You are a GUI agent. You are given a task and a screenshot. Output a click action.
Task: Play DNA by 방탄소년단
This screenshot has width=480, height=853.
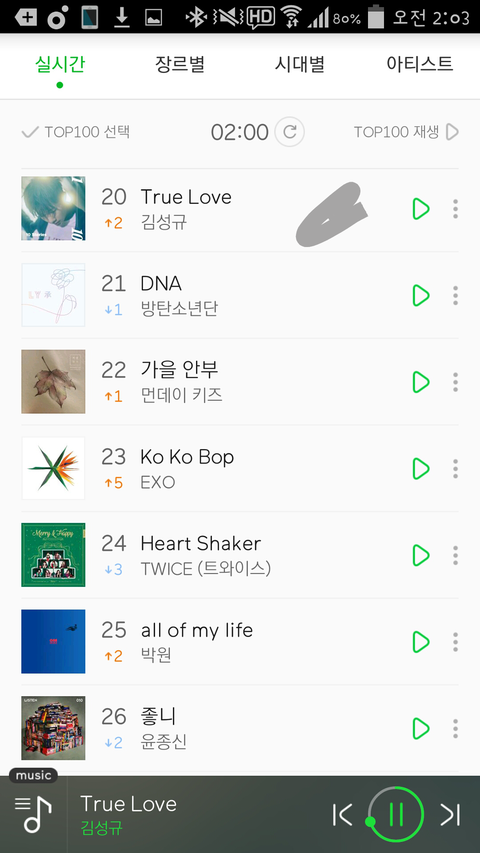tap(421, 295)
